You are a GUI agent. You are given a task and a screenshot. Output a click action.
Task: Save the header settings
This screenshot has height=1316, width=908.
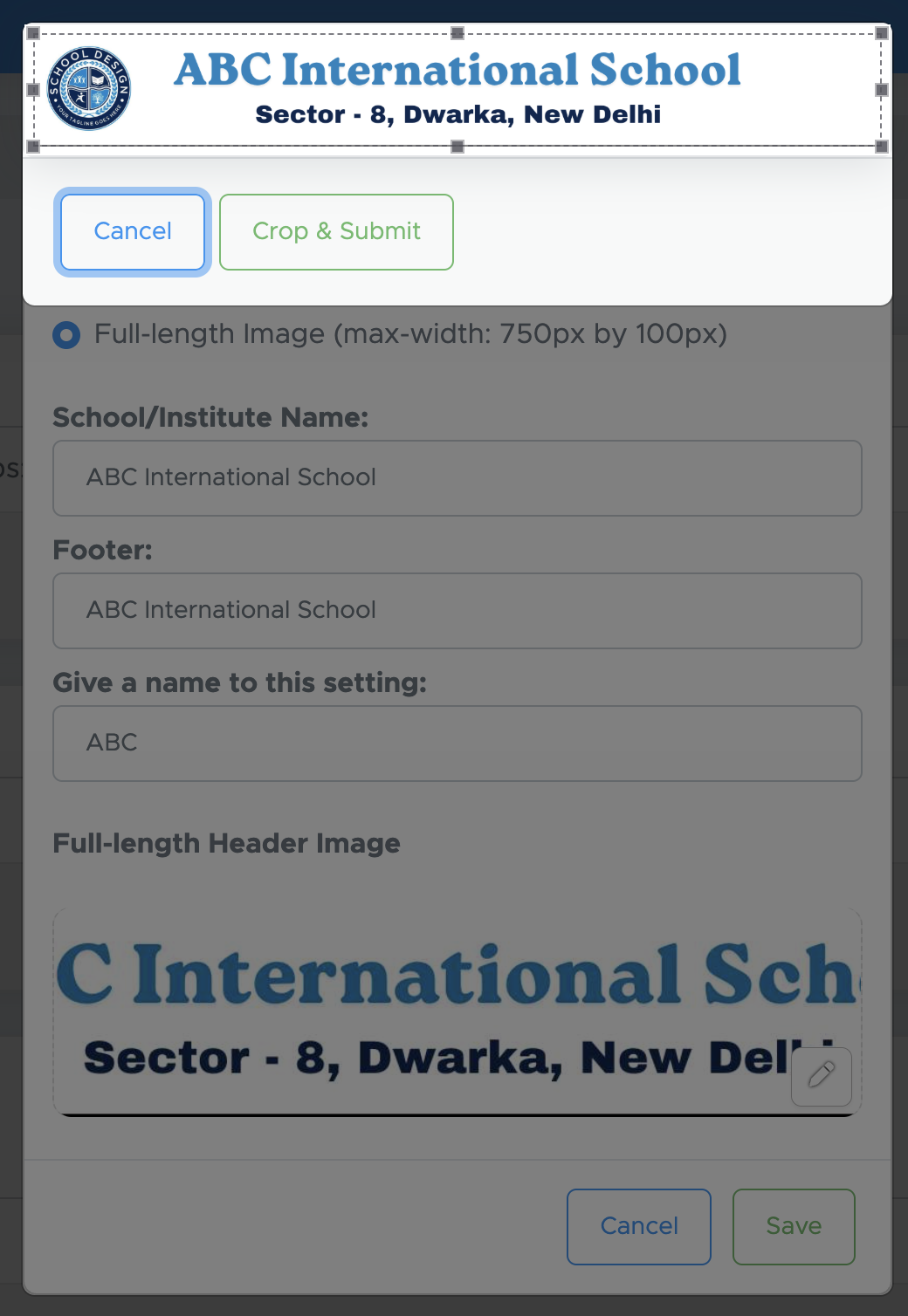coord(793,1226)
